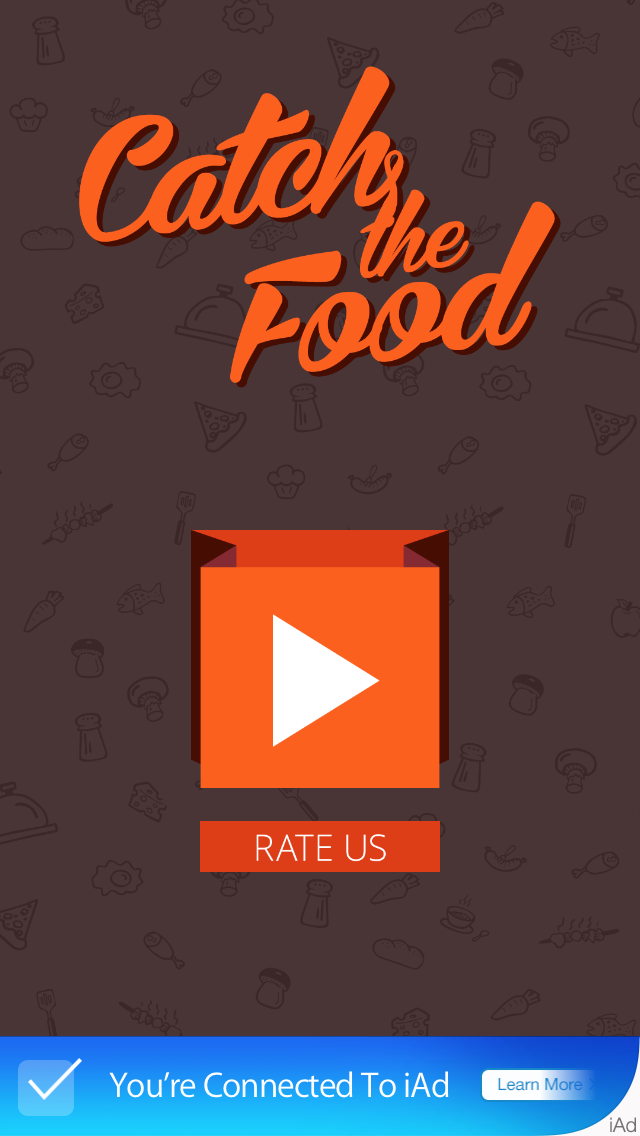Tap Learn More on the iAd banner
The image size is (640, 1136).
pyautogui.click(x=538, y=1085)
